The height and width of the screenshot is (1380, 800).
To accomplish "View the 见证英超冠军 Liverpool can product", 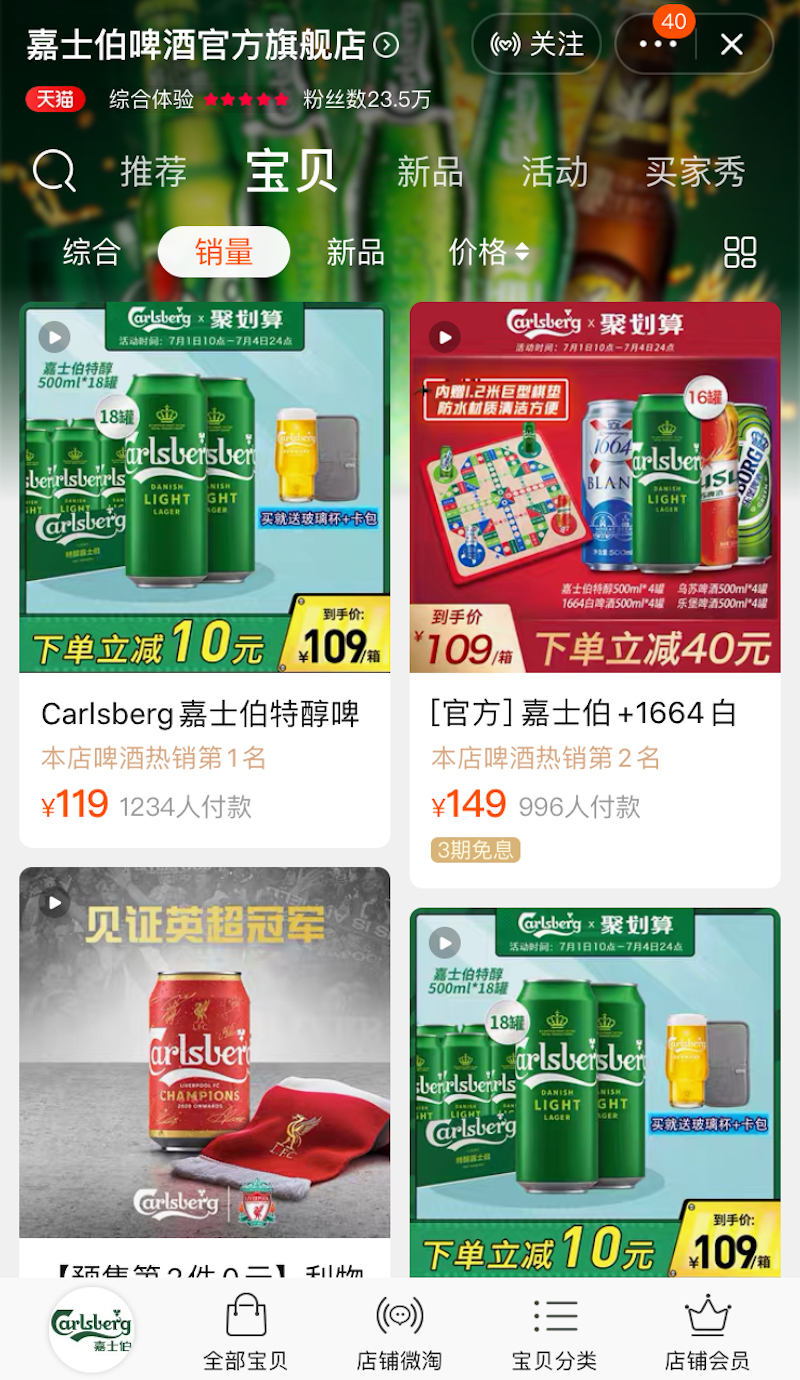I will pos(204,1060).
